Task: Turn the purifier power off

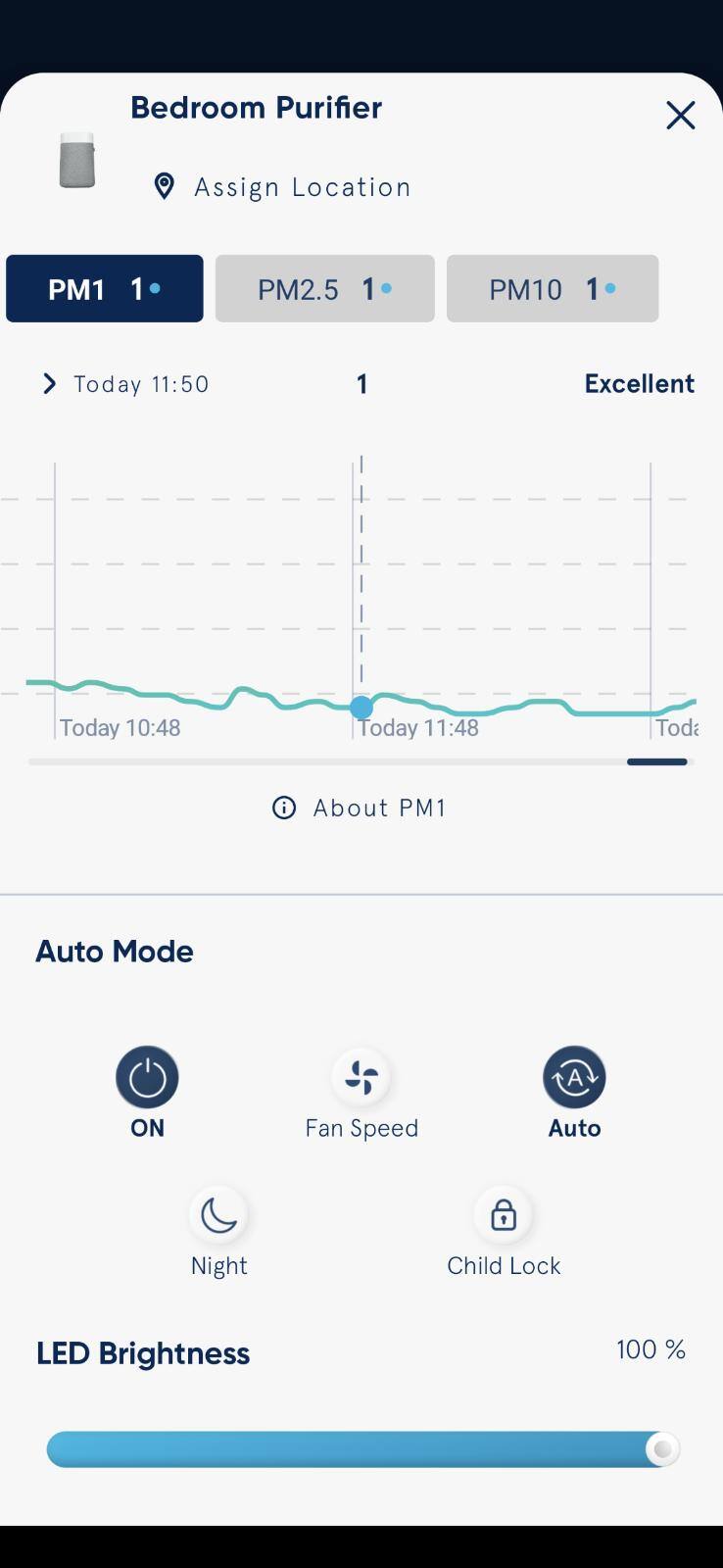Action: coord(147,1077)
